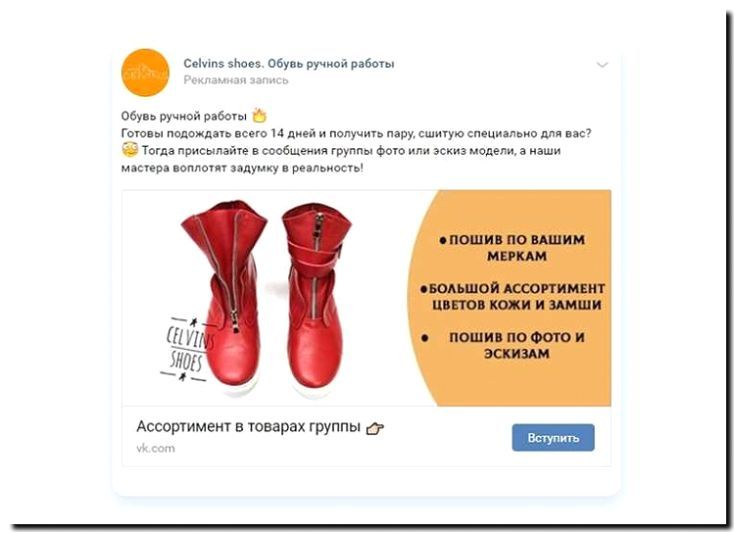Open the red boots ad image
The height and width of the screenshot is (533, 735).
[366, 297]
